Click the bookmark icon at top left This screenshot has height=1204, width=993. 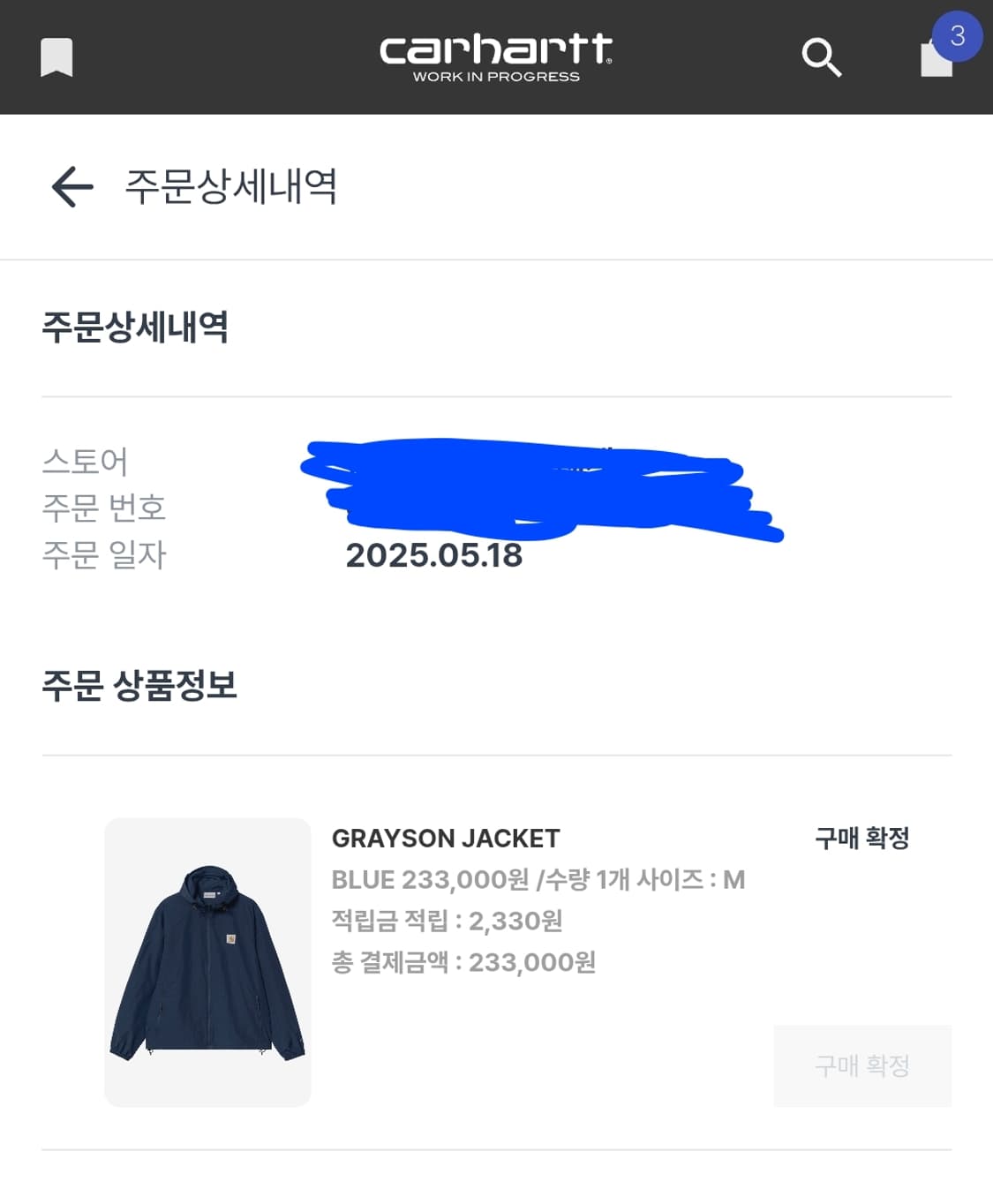click(x=57, y=56)
